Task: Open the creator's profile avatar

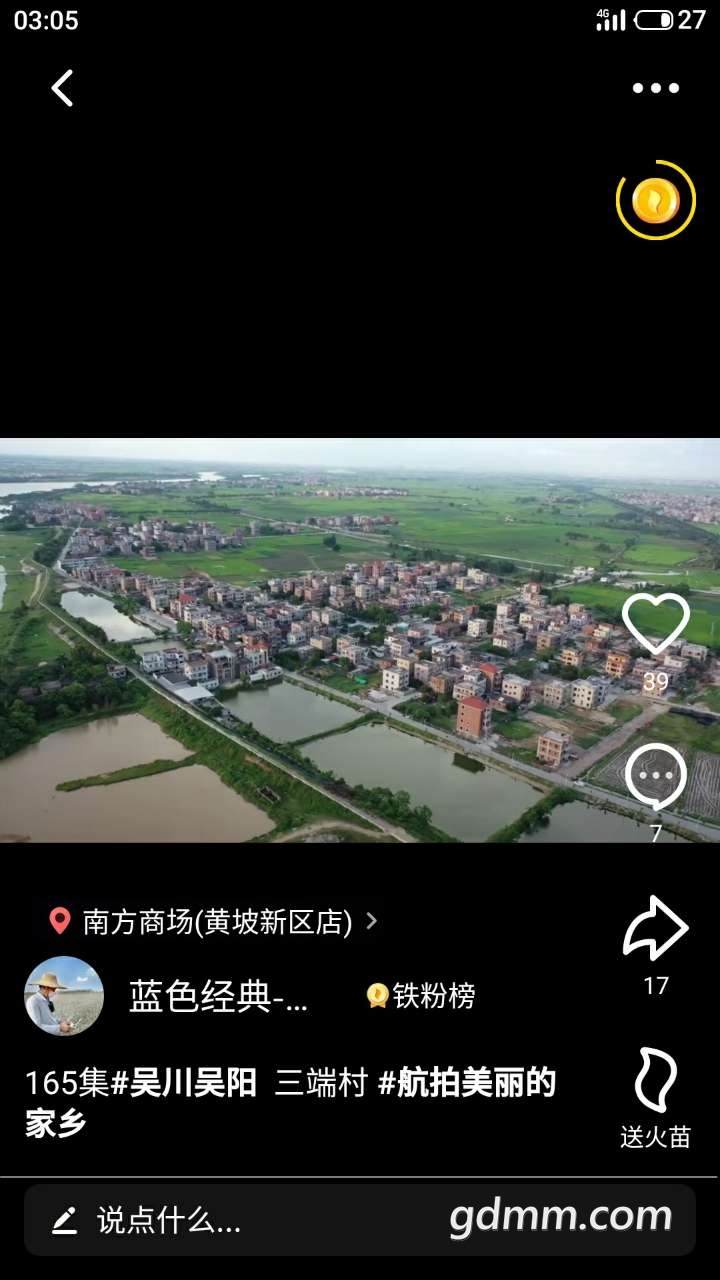Action: tap(64, 996)
